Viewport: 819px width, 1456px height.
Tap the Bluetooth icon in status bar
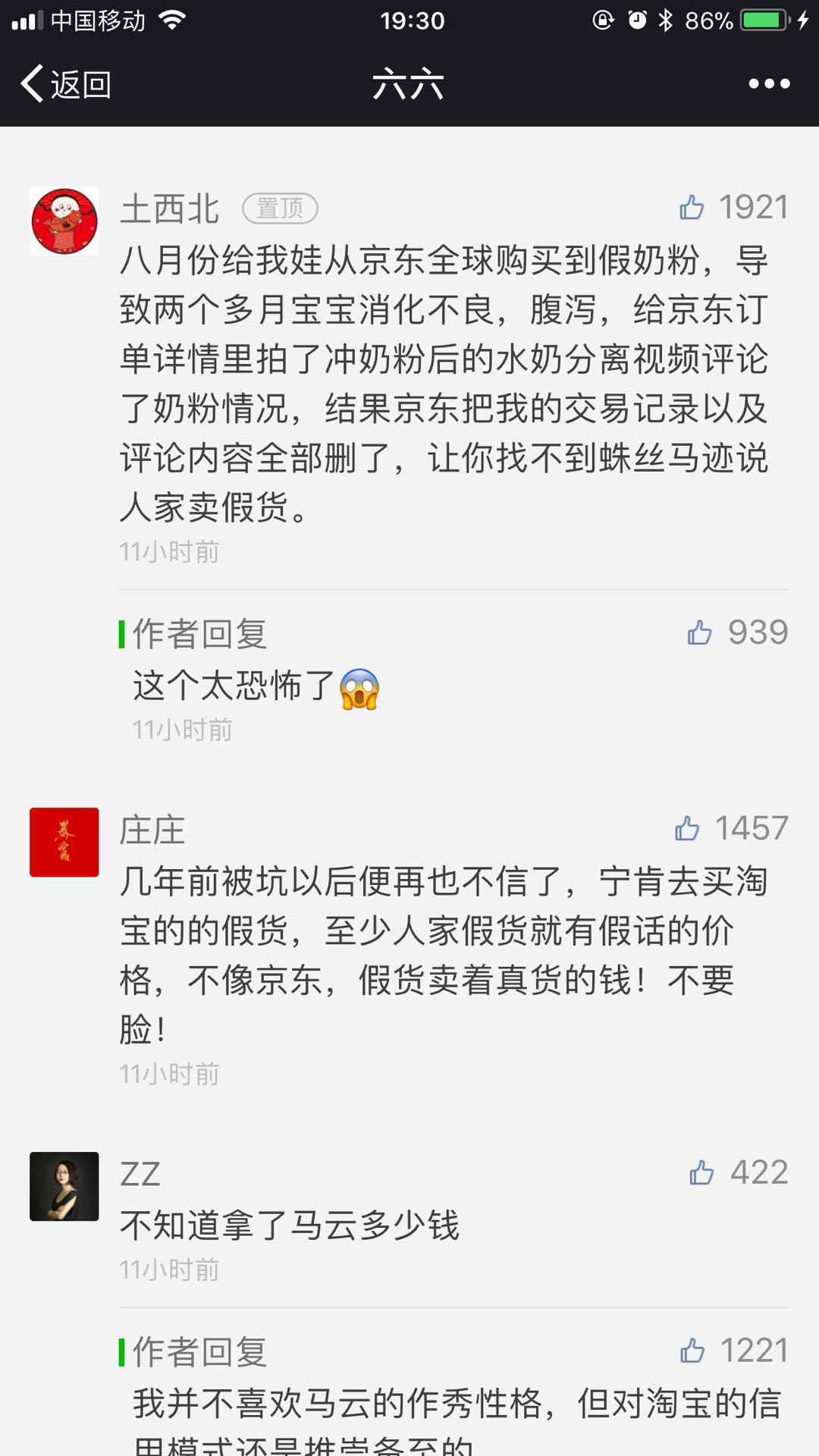pos(667,19)
